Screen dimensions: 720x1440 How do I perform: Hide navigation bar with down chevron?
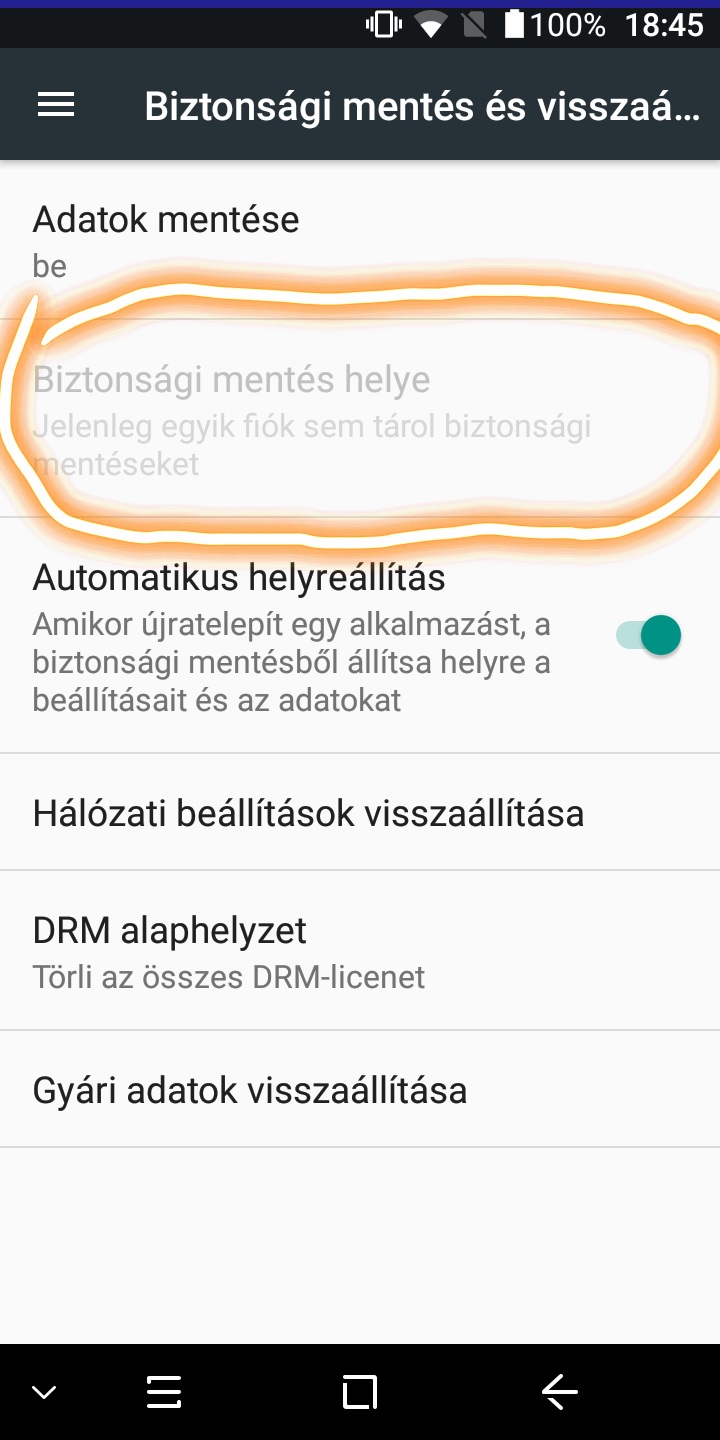point(44,1391)
